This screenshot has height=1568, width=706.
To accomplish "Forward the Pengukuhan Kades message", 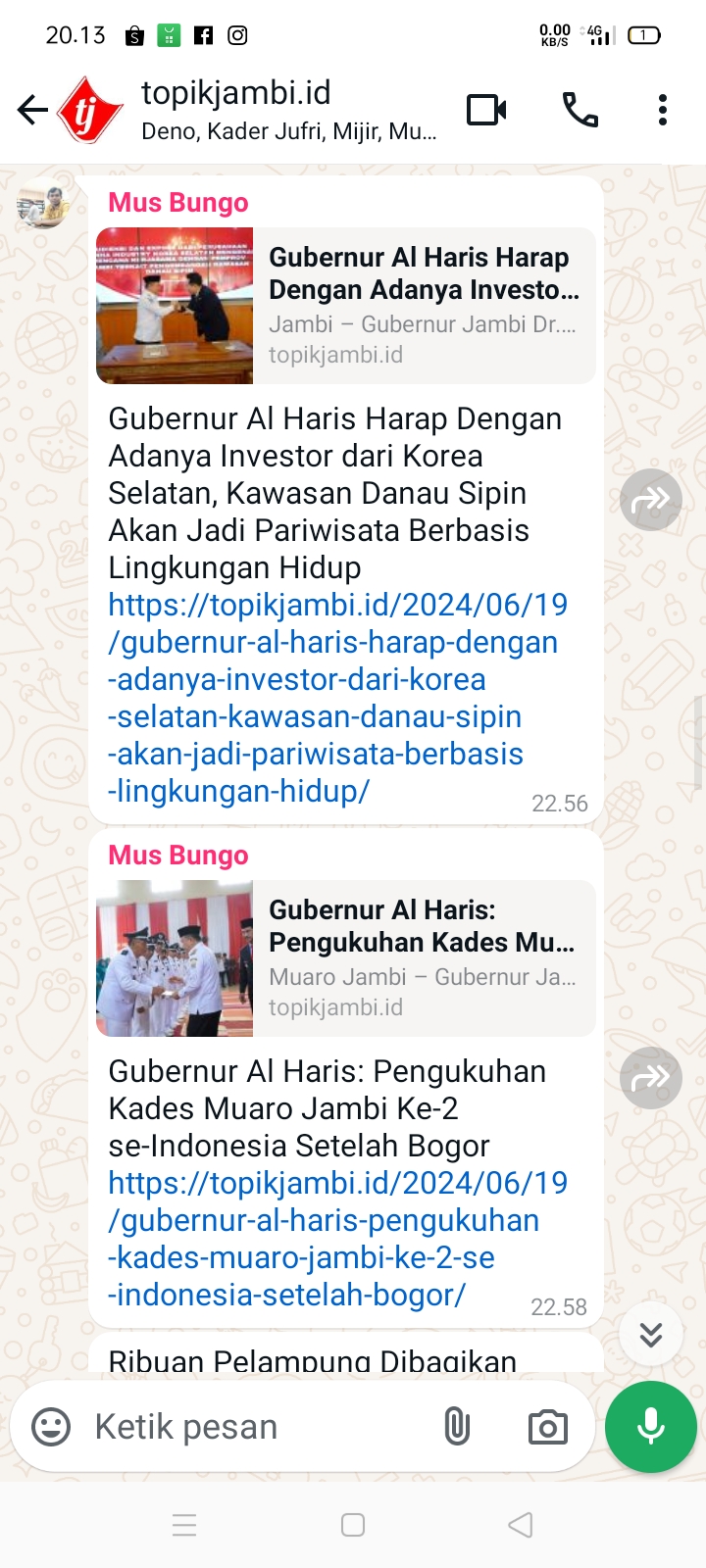I will 651,1078.
